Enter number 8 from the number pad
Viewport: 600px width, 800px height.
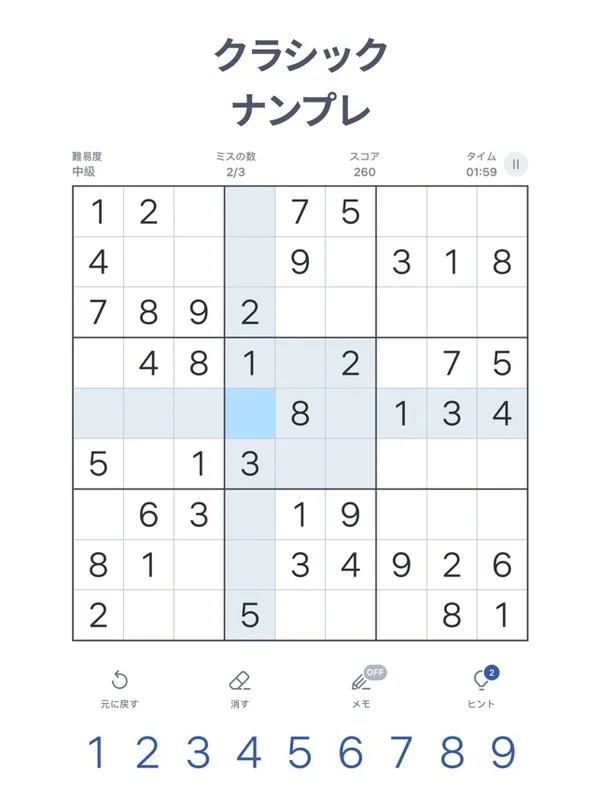452,753
